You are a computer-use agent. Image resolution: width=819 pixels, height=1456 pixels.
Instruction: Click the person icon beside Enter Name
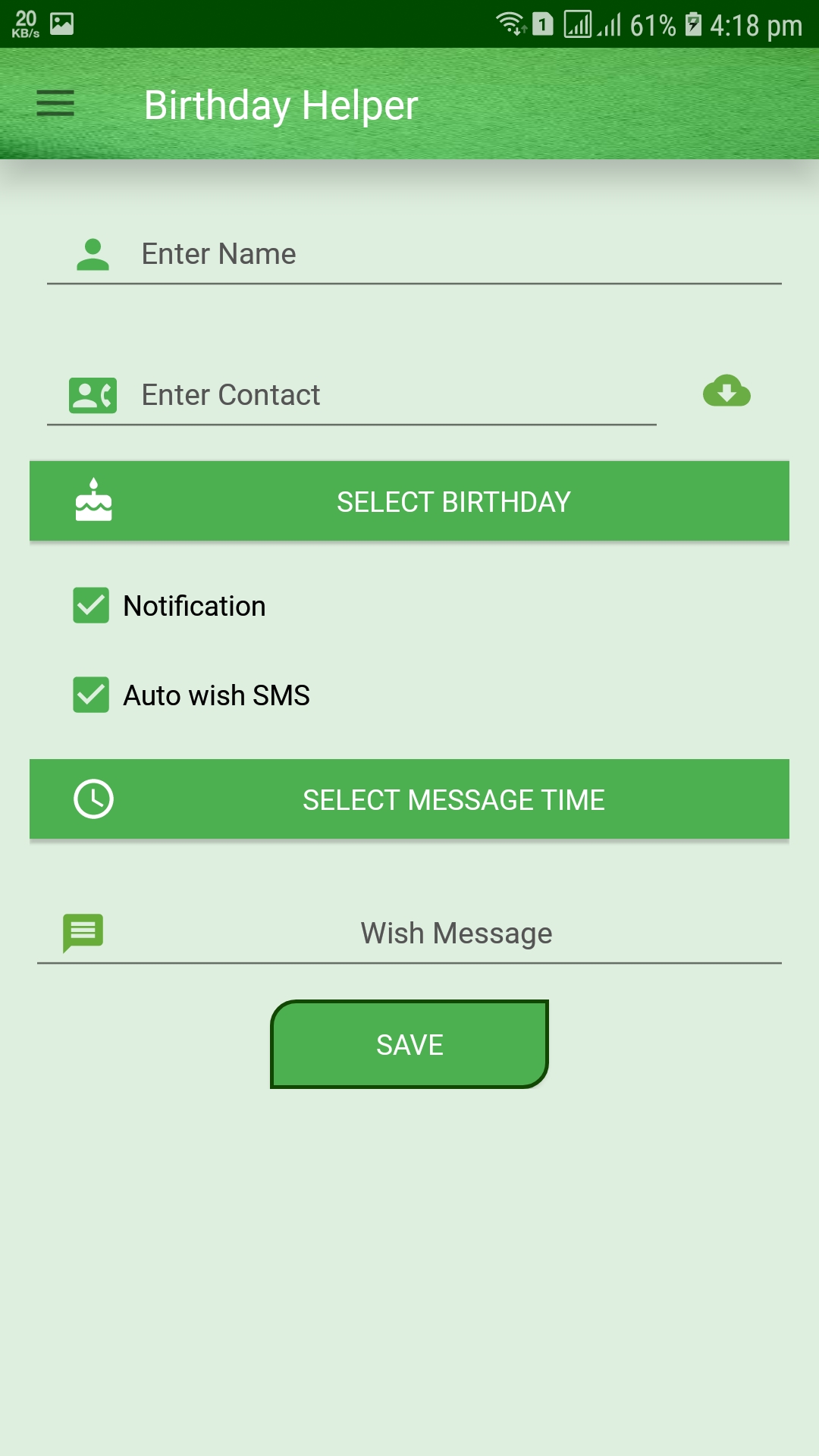pos(93,254)
